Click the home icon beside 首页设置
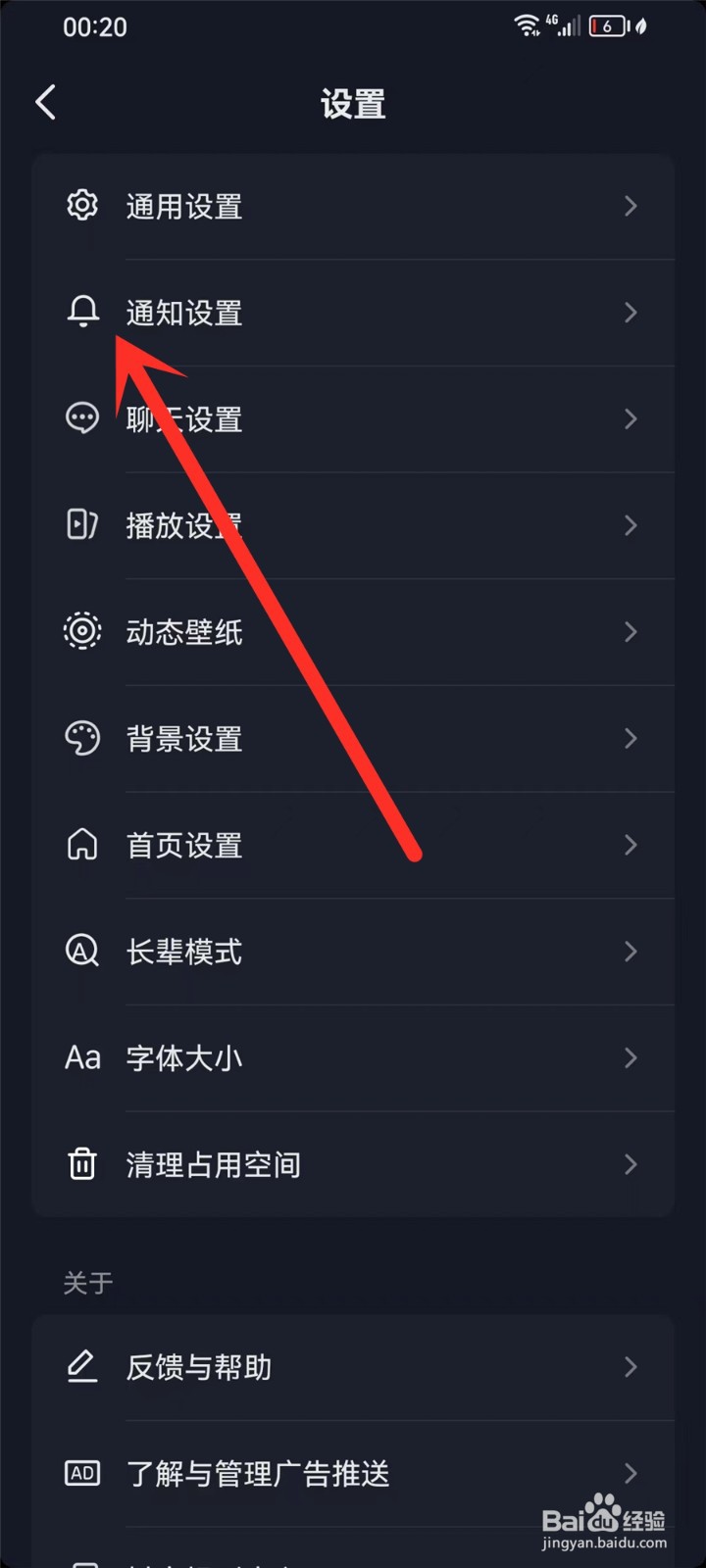Screen dimensions: 706x1568 click(82, 845)
